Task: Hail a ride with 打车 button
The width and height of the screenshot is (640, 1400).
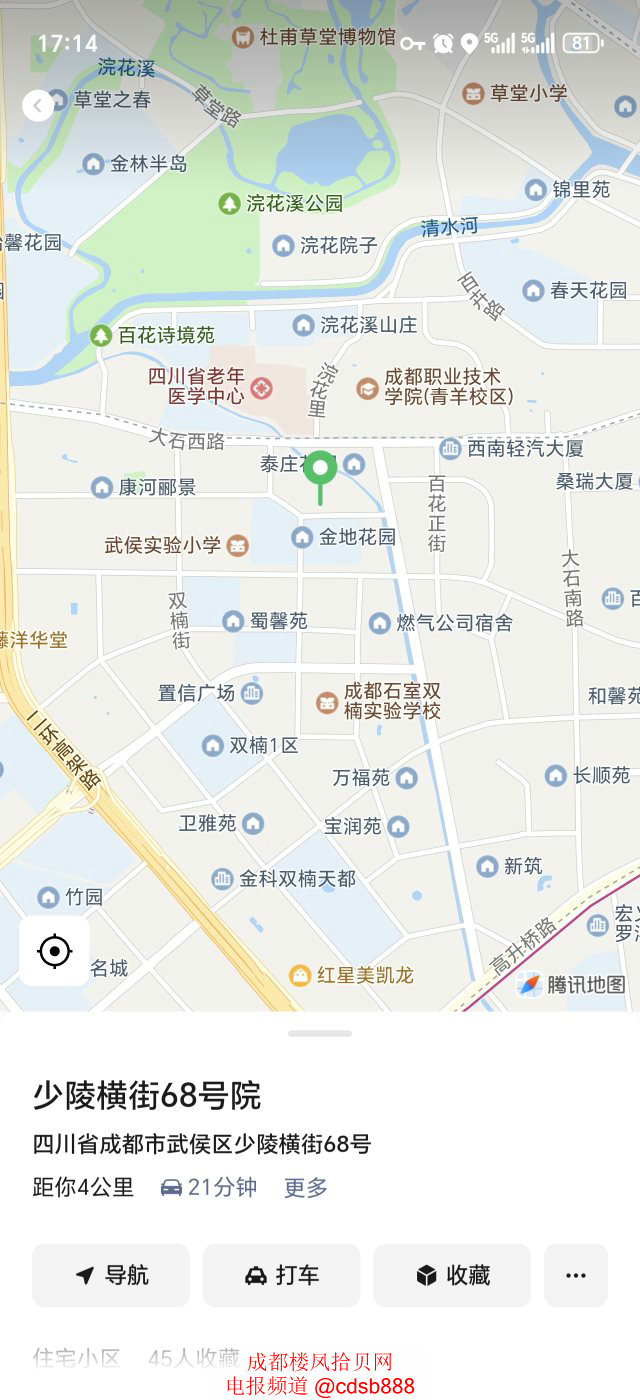Action: 281,1275
